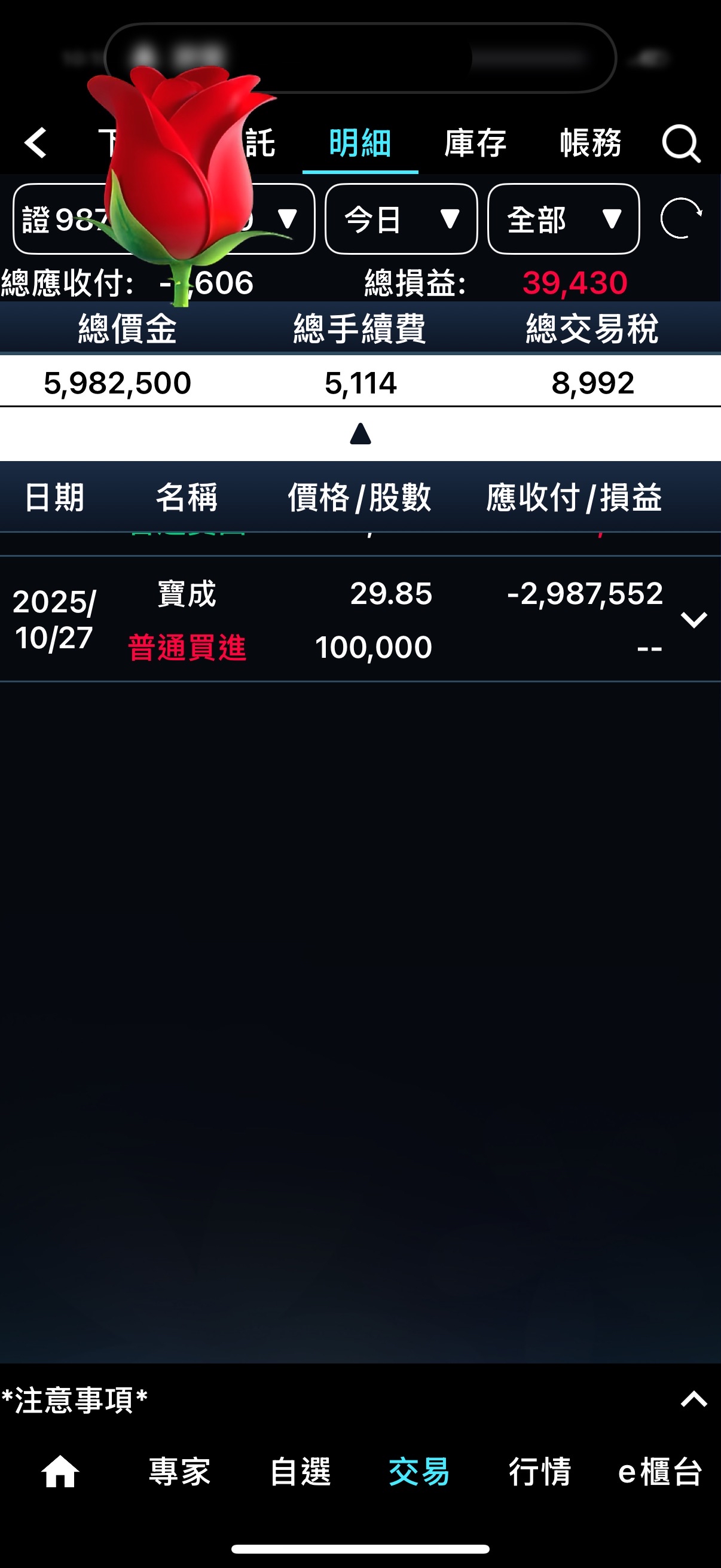Select the 明細 tab
The image size is (721, 1568).
tap(360, 144)
